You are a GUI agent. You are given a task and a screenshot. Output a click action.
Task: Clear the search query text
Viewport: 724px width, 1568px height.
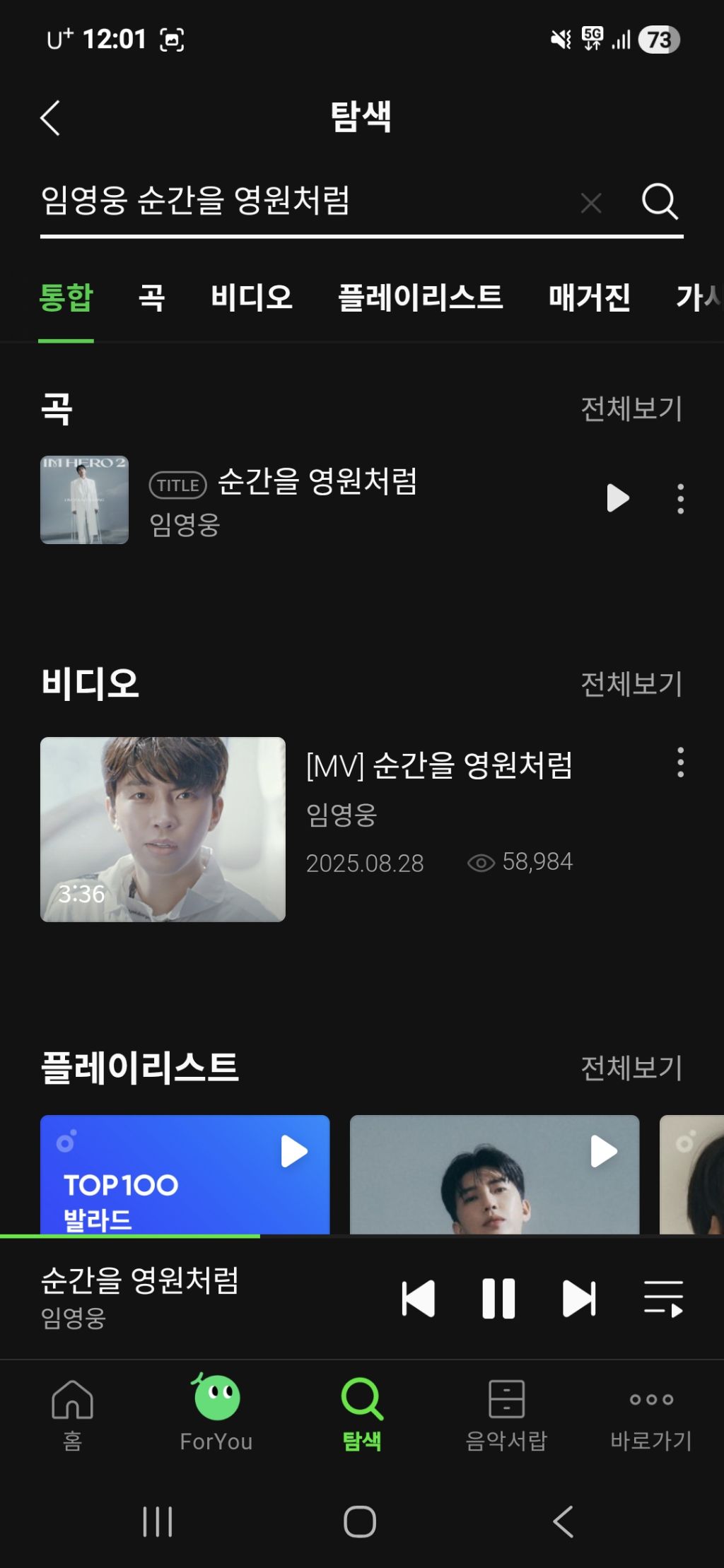pos(590,203)
